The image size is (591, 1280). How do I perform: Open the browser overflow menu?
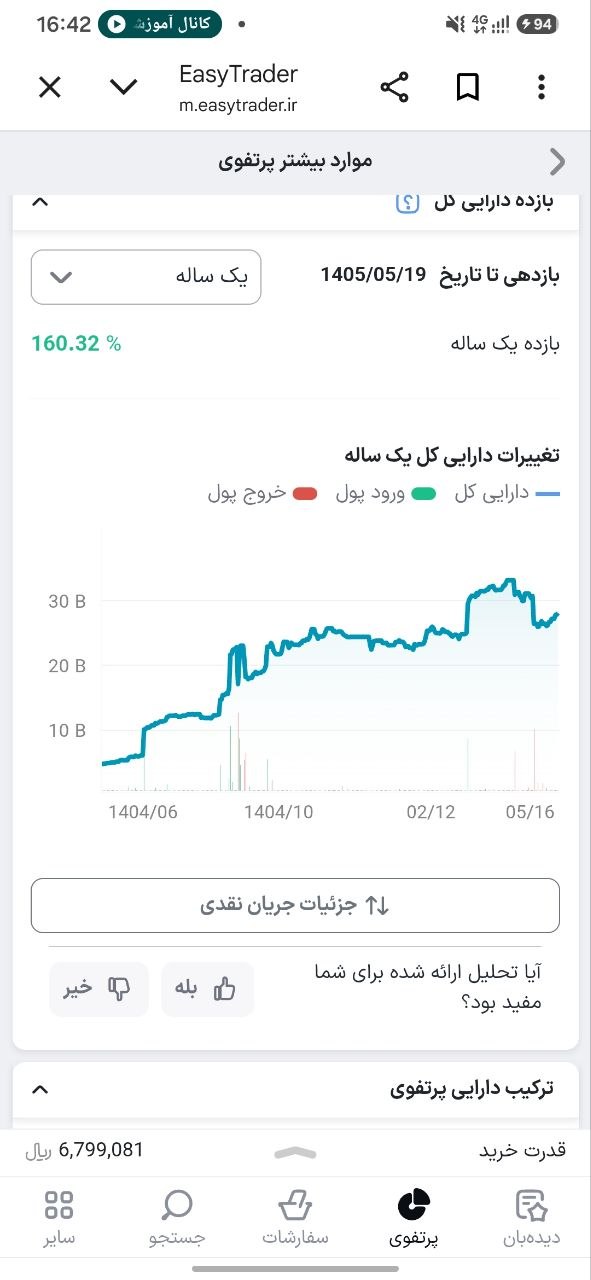pos(541,87)
